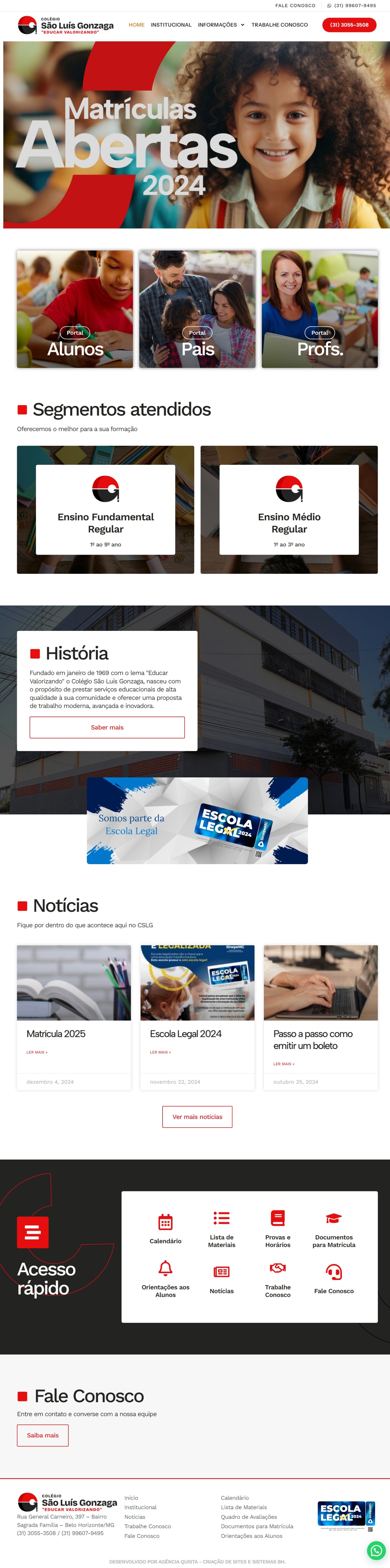Select the Ensino Fundamental Regular card
The width and height of the screenshot is (390, 1568).
(106, 510)
